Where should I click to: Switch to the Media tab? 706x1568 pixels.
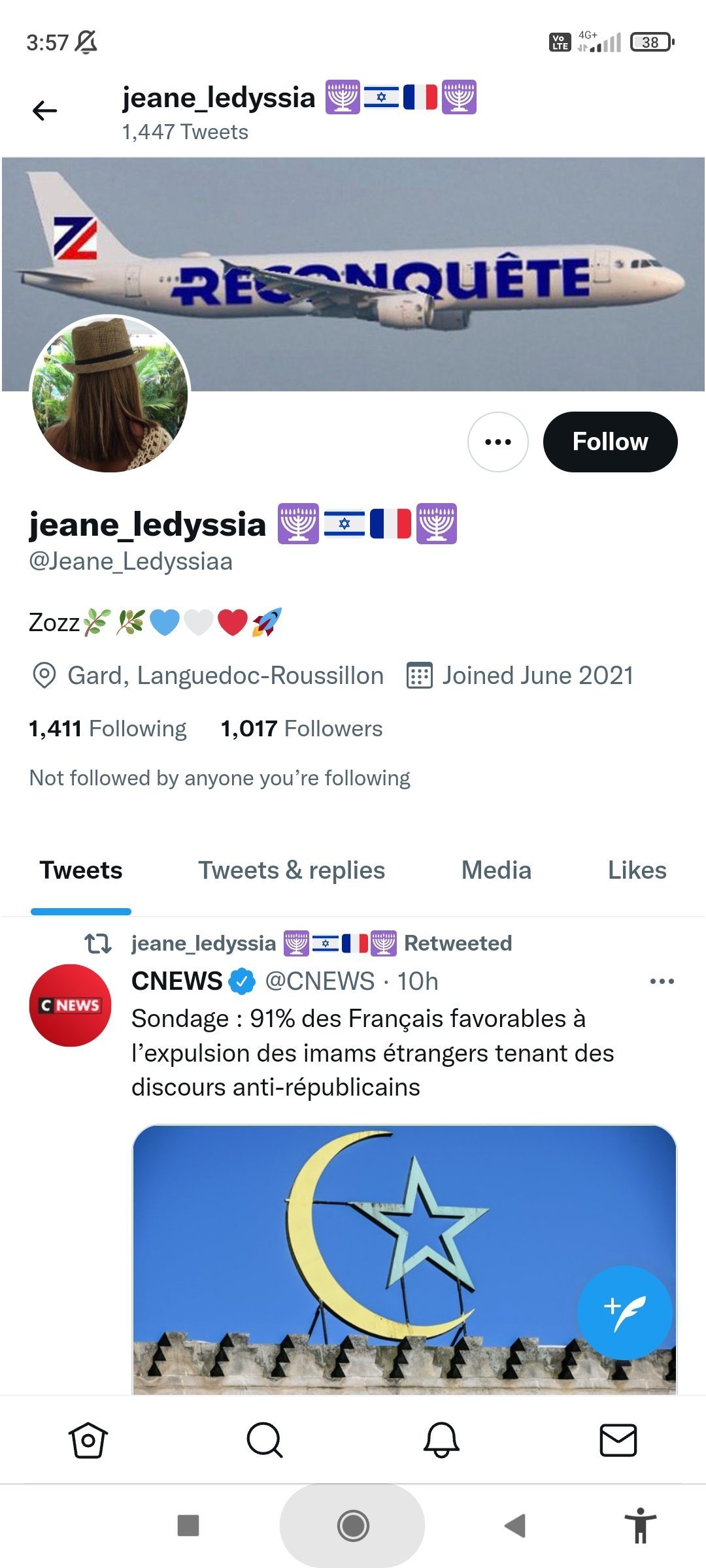496,870
